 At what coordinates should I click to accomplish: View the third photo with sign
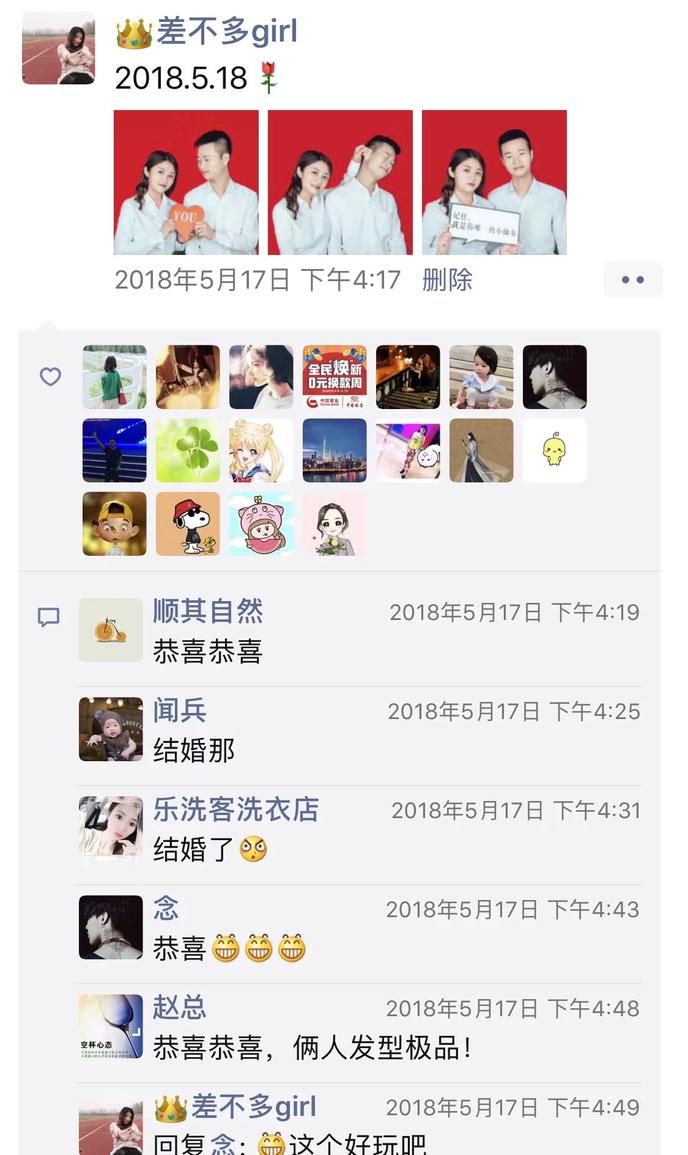point(494,182)
